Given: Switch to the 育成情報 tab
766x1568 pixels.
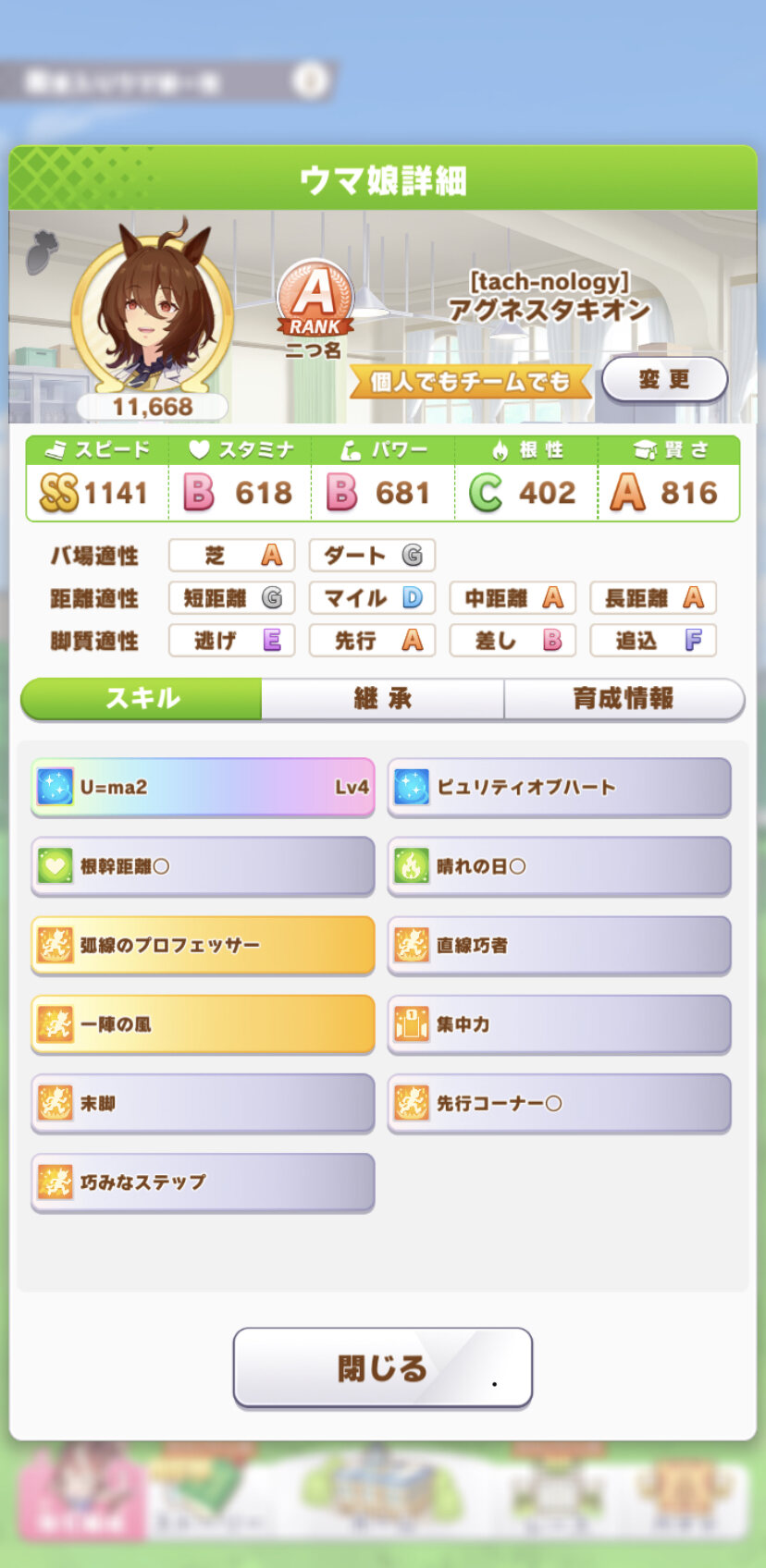Looking at the screenshot, I should pos(624,699).
